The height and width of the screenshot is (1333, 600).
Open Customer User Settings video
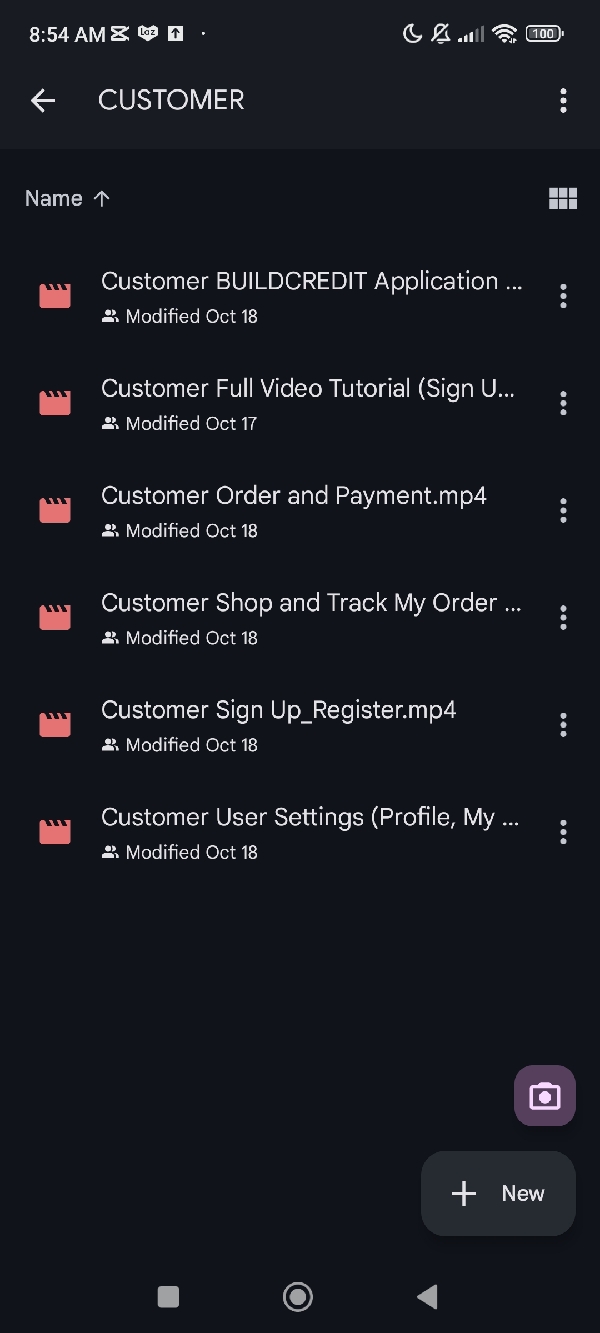point(310,831)
